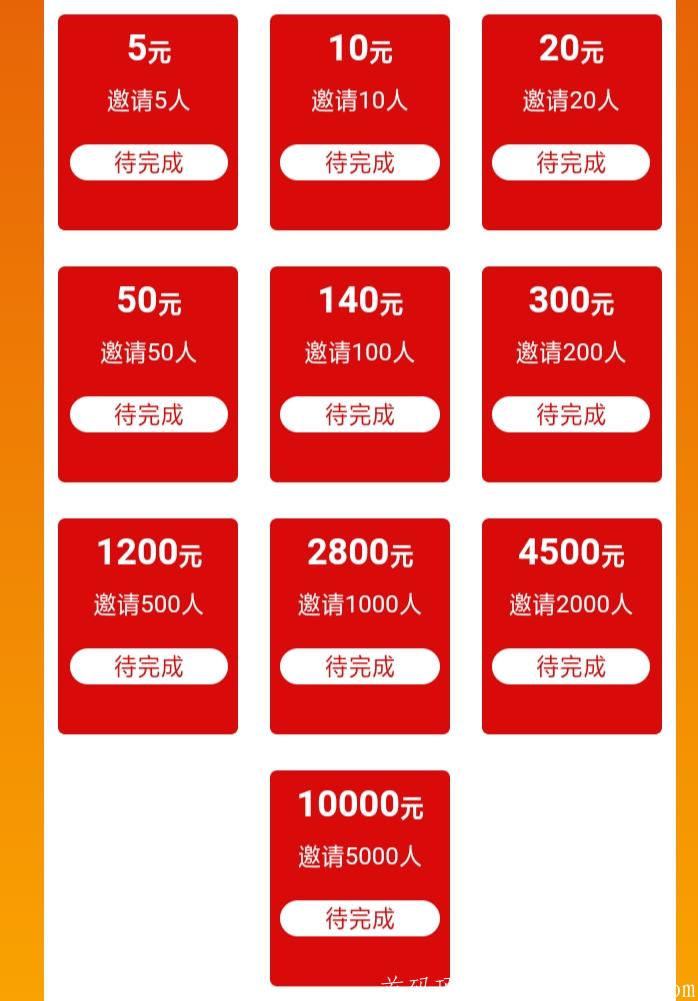Tap 待完成 for the 4500元 reward

571,667
